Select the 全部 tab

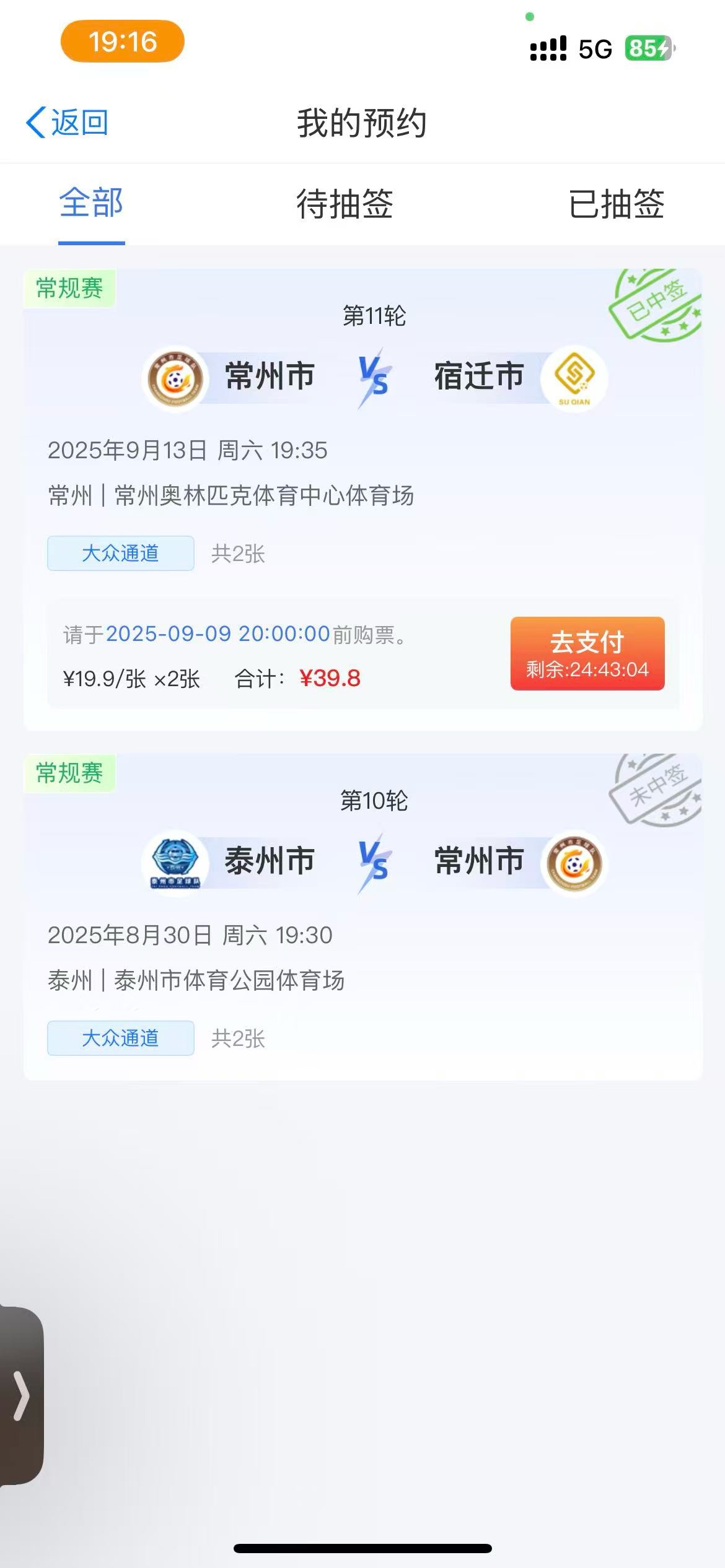point(92,203)
